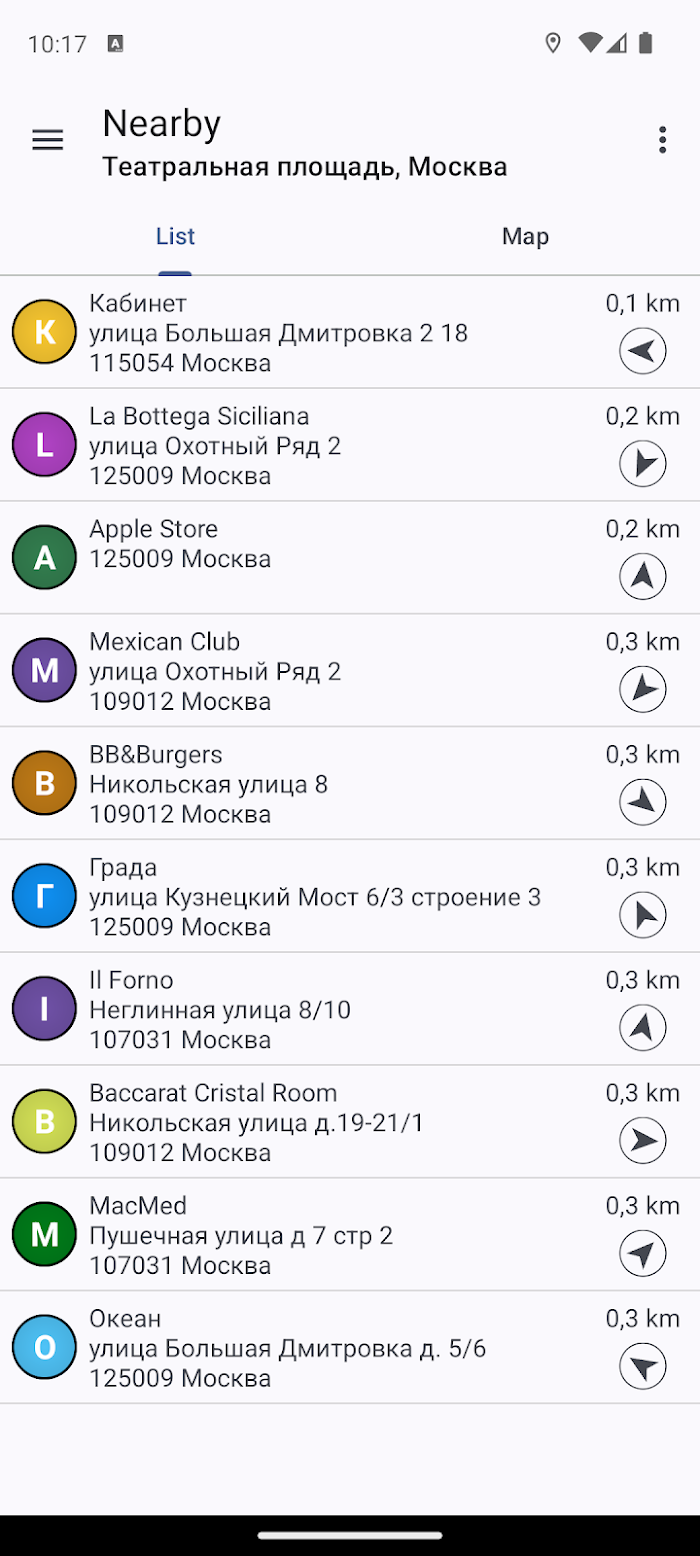Tap the direction arrow for Кабинет
The width and height of the screenshot is (700, 1556).
coord(643,351)
